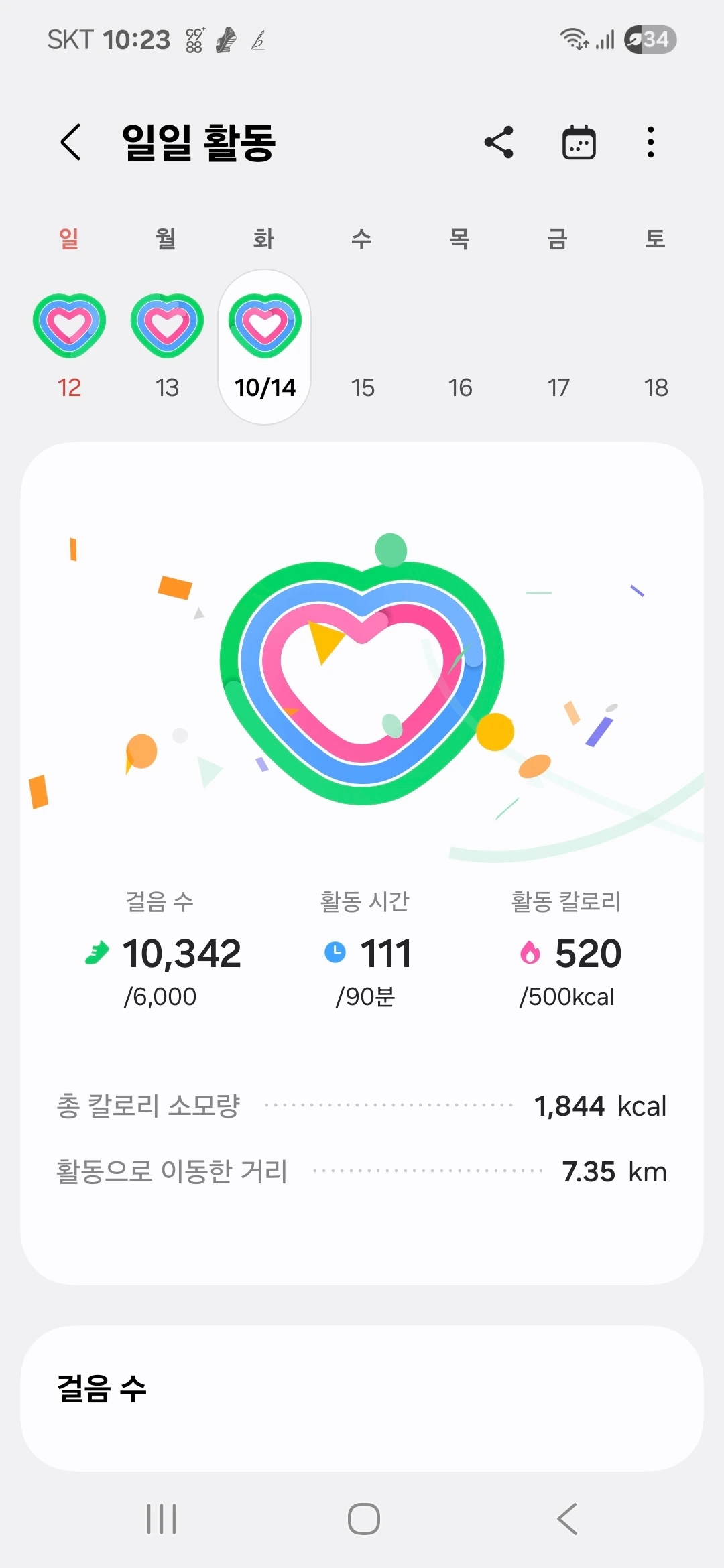Screen dimensions: 724x1568
Task: Open the calendar date picker
Action: click(579, 142)
